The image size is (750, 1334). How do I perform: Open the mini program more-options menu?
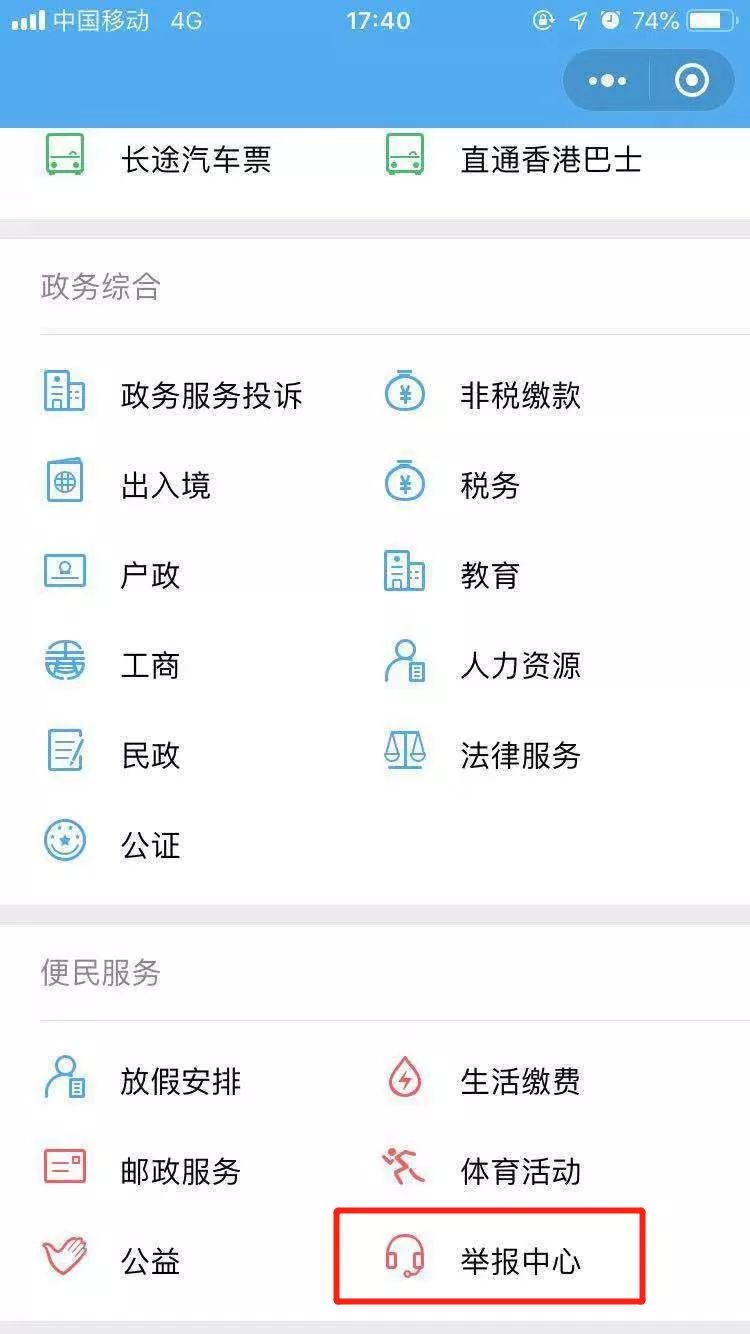pyautogui.click(x=607, y=81)
